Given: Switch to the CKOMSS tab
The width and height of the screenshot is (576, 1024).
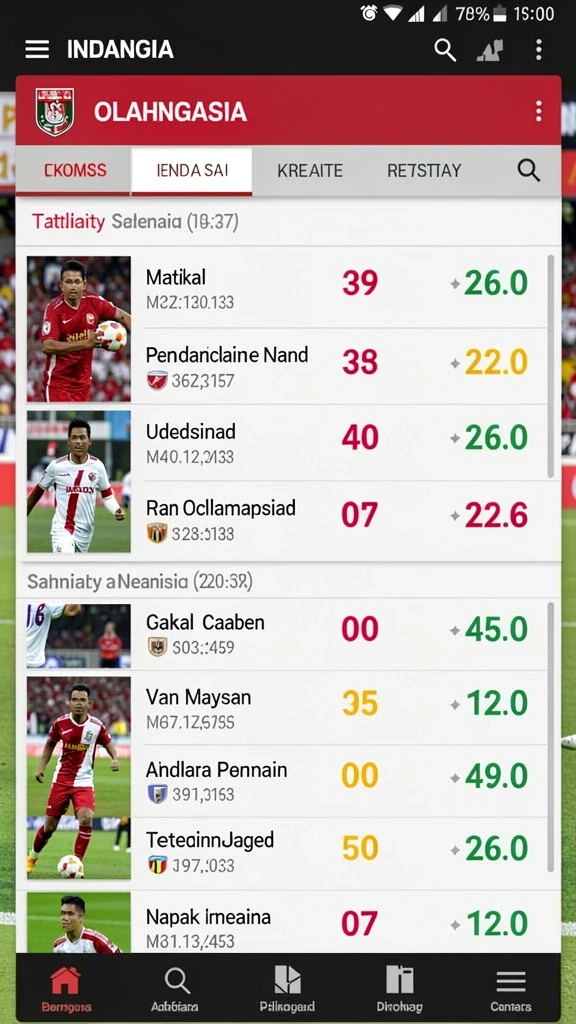Looking at the screenshot, I should tap(74, 170).
